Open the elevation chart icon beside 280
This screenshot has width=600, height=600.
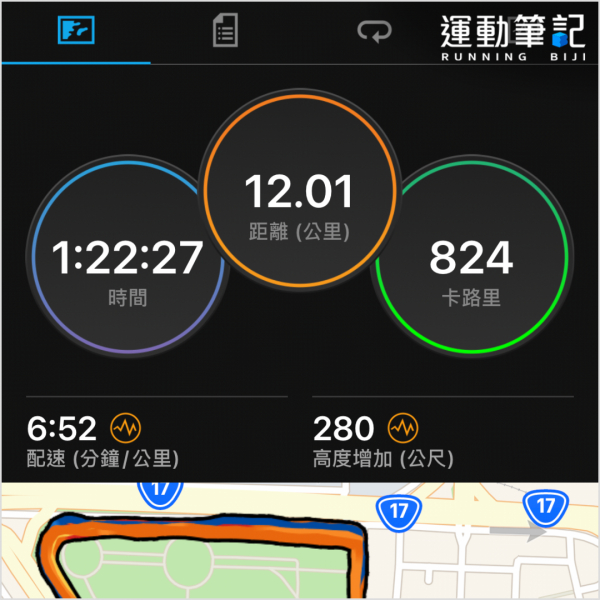pyautogui.click(x=403, y=429)
